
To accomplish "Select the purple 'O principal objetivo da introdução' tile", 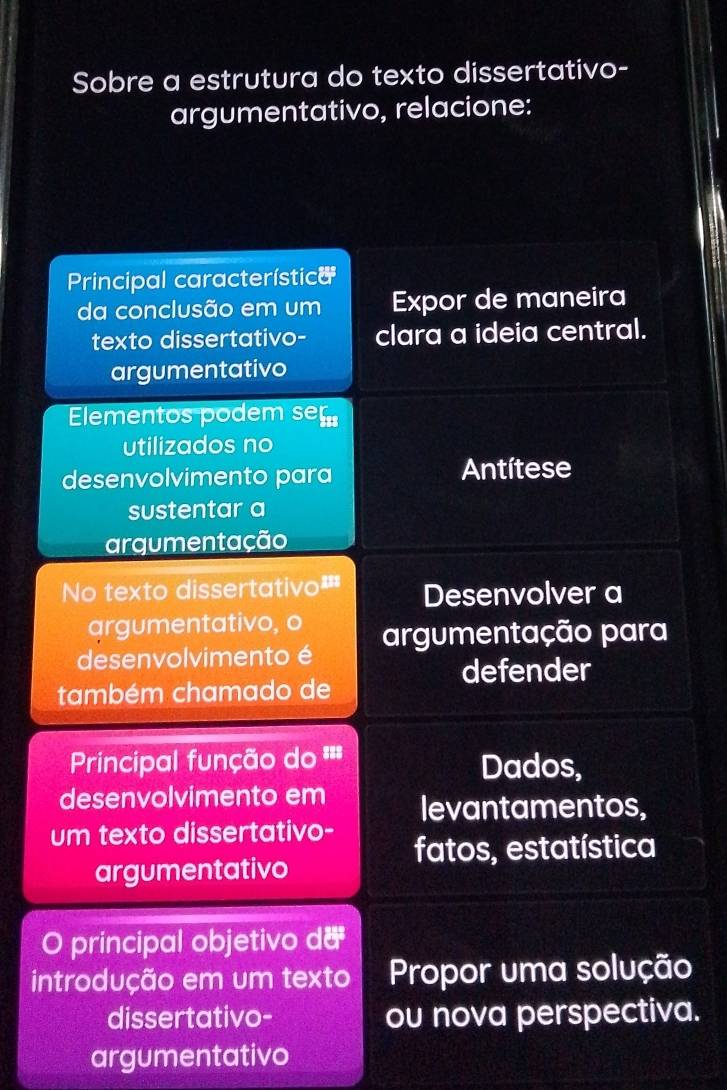I will click(x=190, y=995).
